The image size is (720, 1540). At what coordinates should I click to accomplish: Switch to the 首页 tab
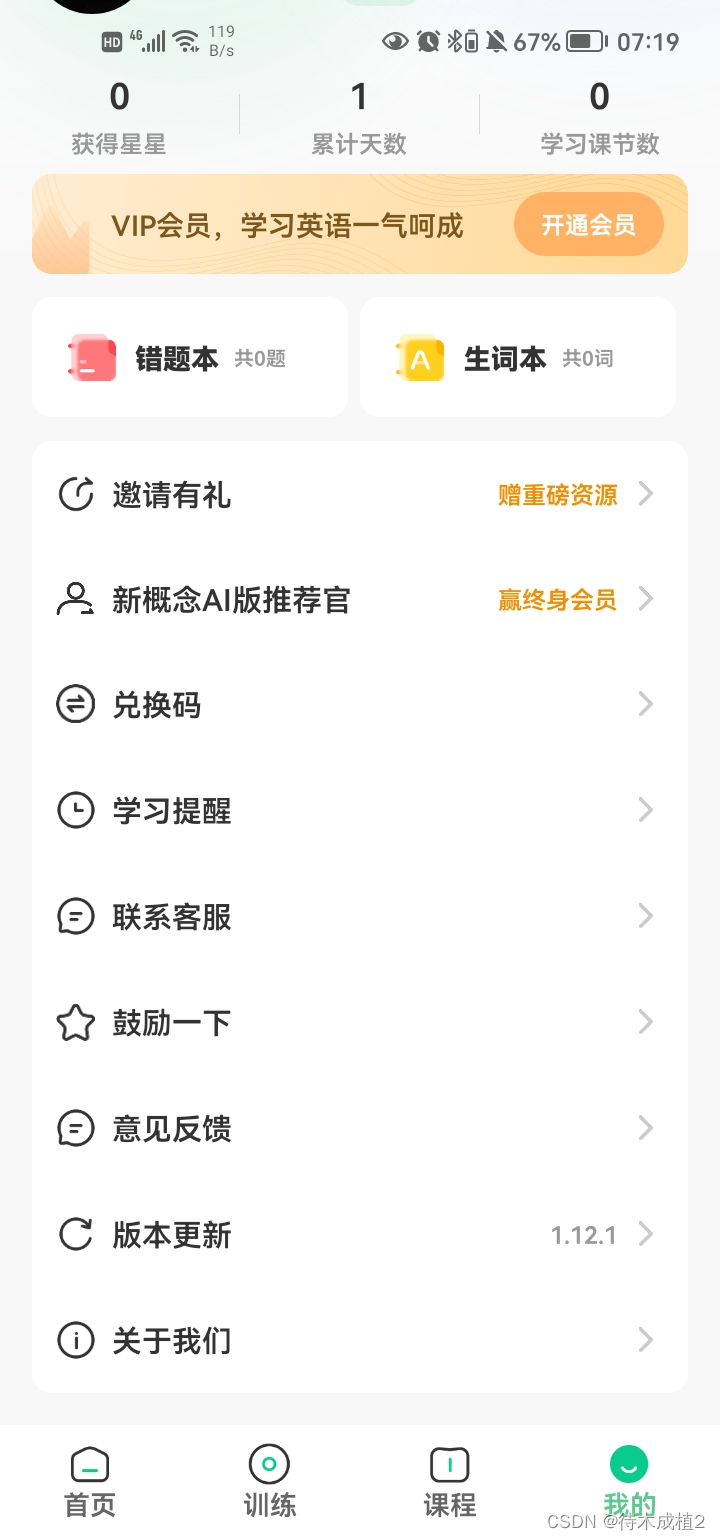(90, 1482)
